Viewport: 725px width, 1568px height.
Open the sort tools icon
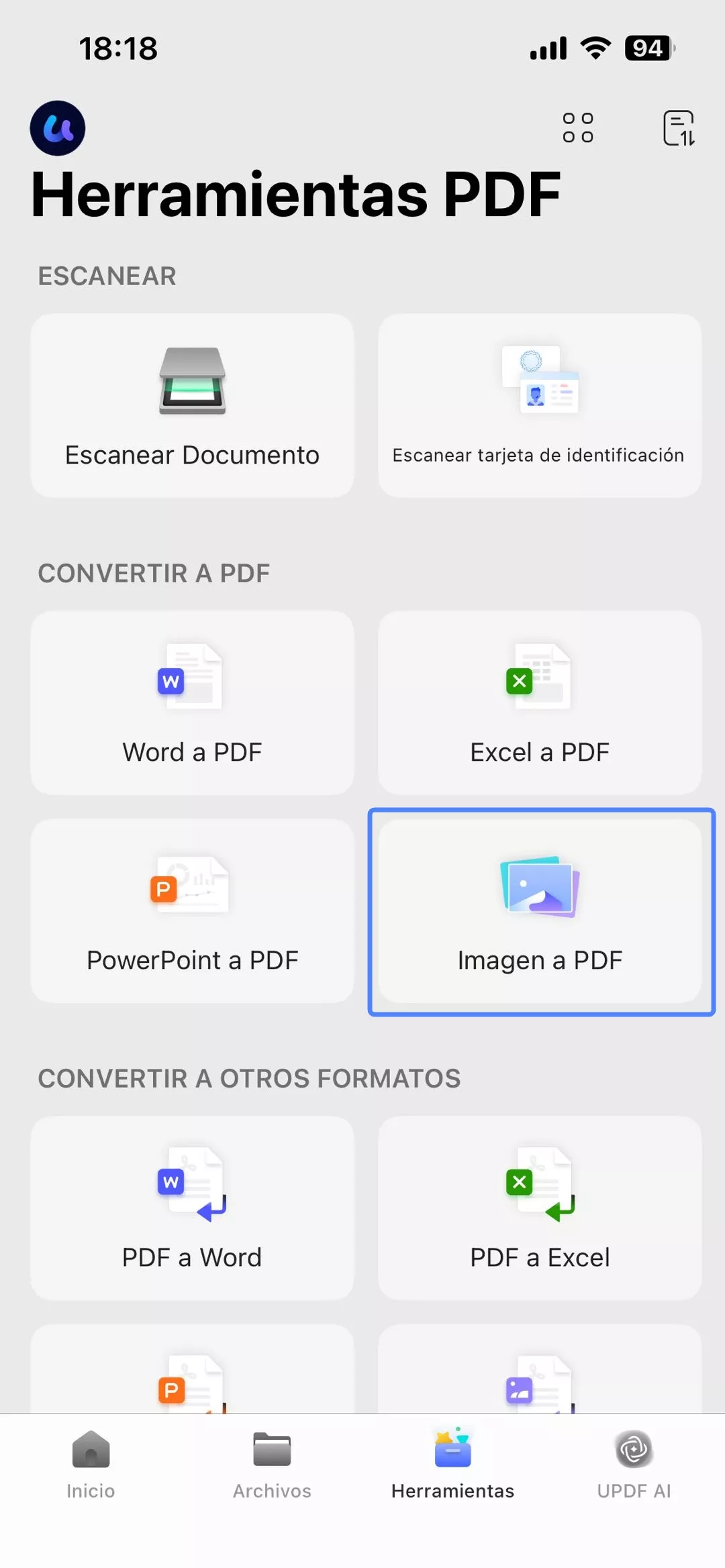tap(679, 127)
